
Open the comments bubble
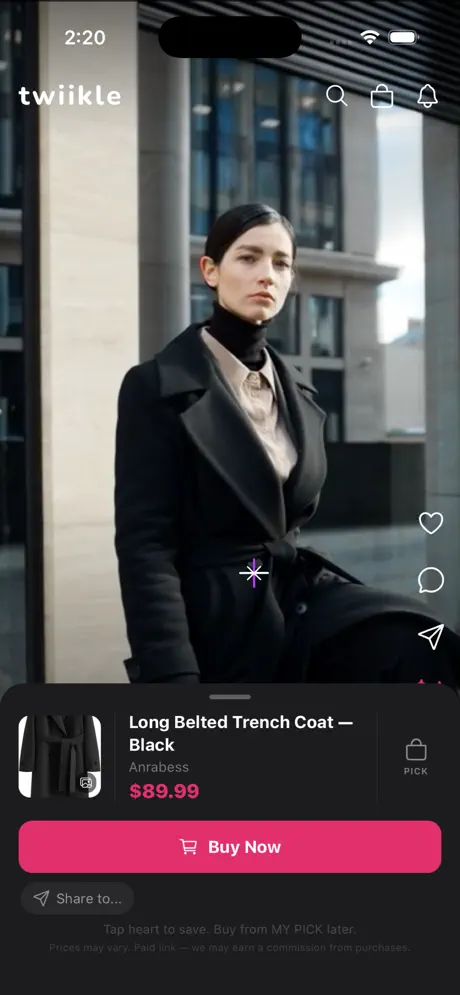pos(431,580)
